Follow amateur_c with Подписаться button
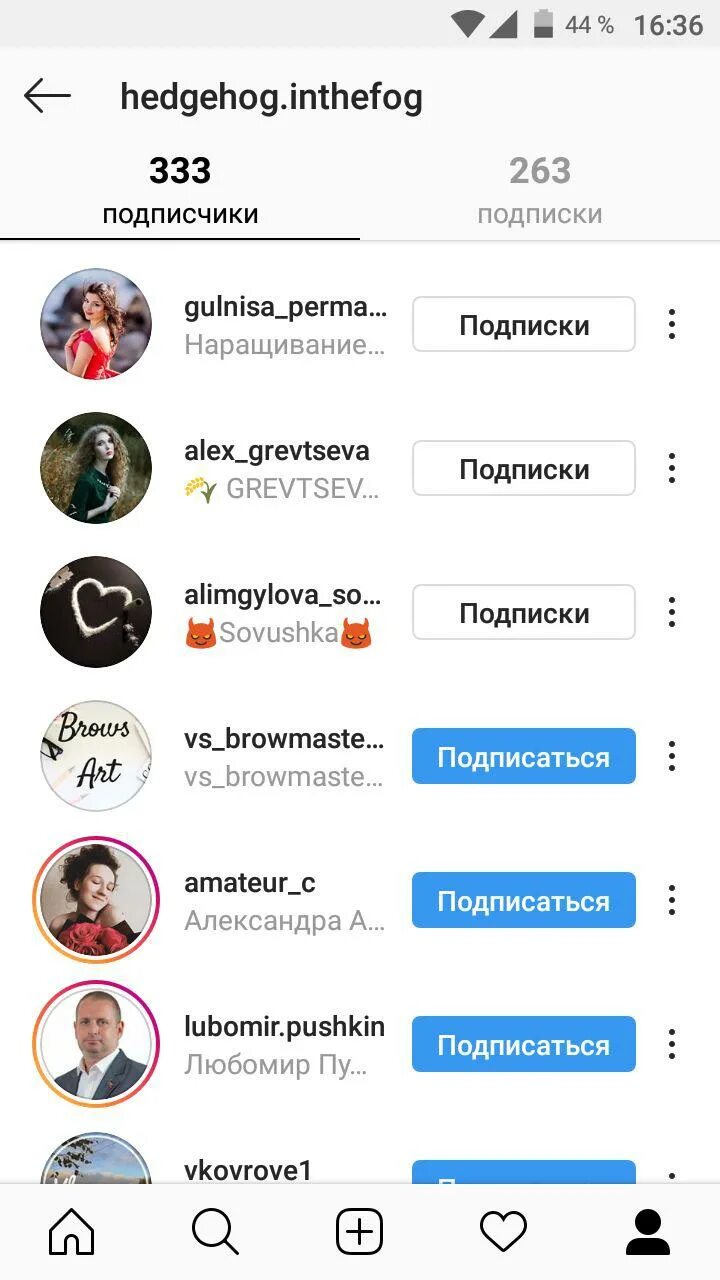 pos(523,901)
